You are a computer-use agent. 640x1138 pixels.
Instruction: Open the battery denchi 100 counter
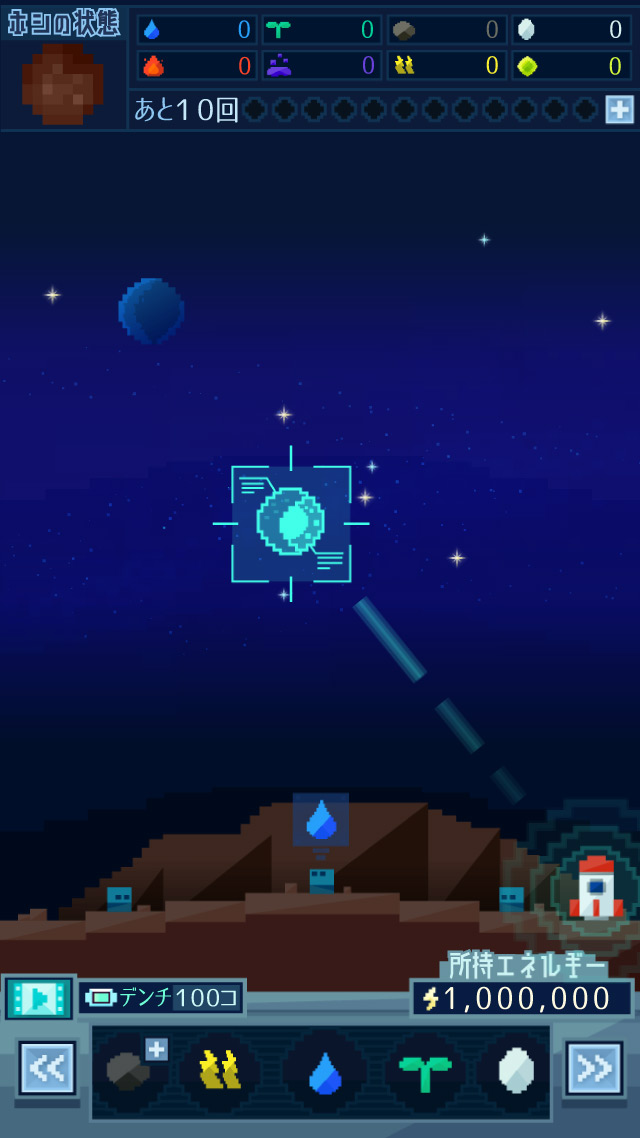point(162,998)
